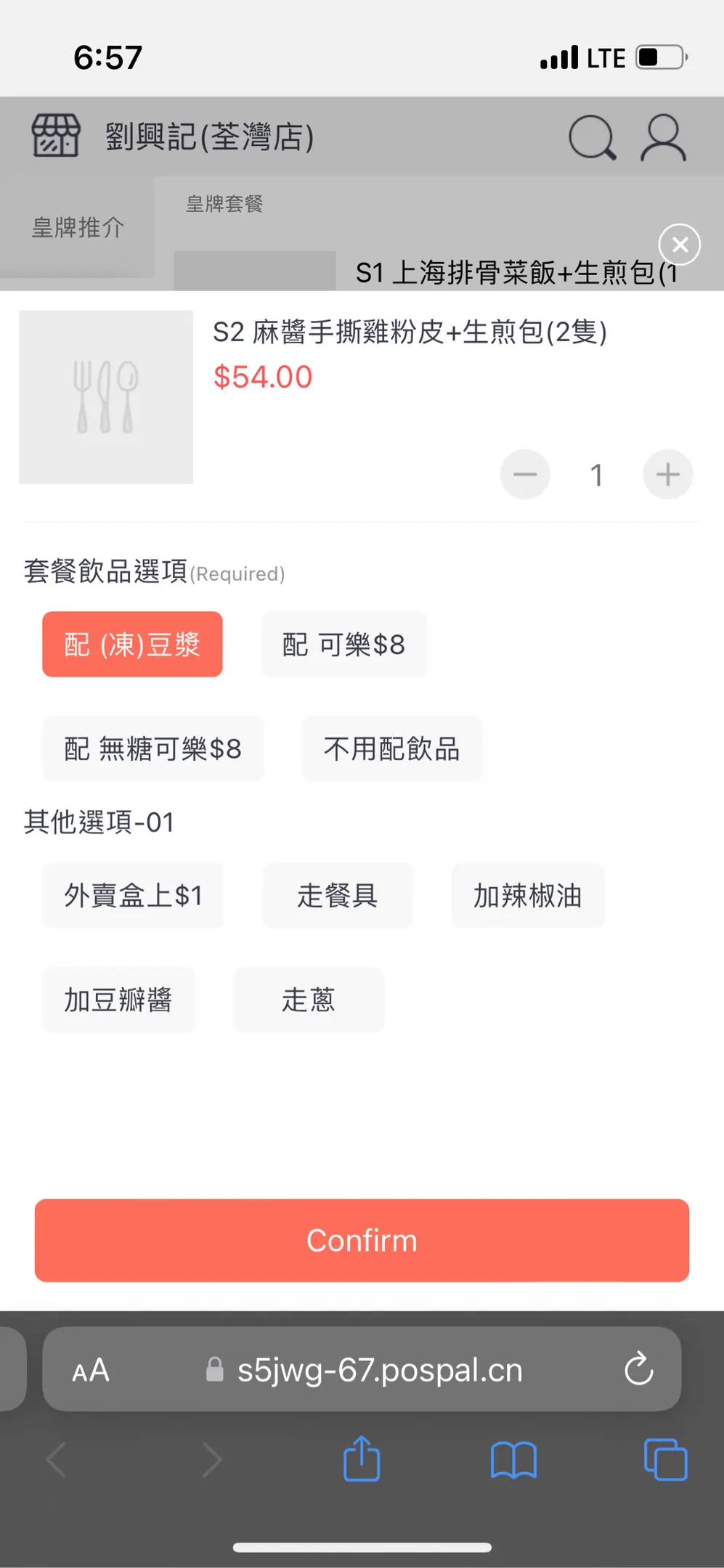Reload the page in Safari
The width and height of the screenshot is (724, 1568).
638,1369
